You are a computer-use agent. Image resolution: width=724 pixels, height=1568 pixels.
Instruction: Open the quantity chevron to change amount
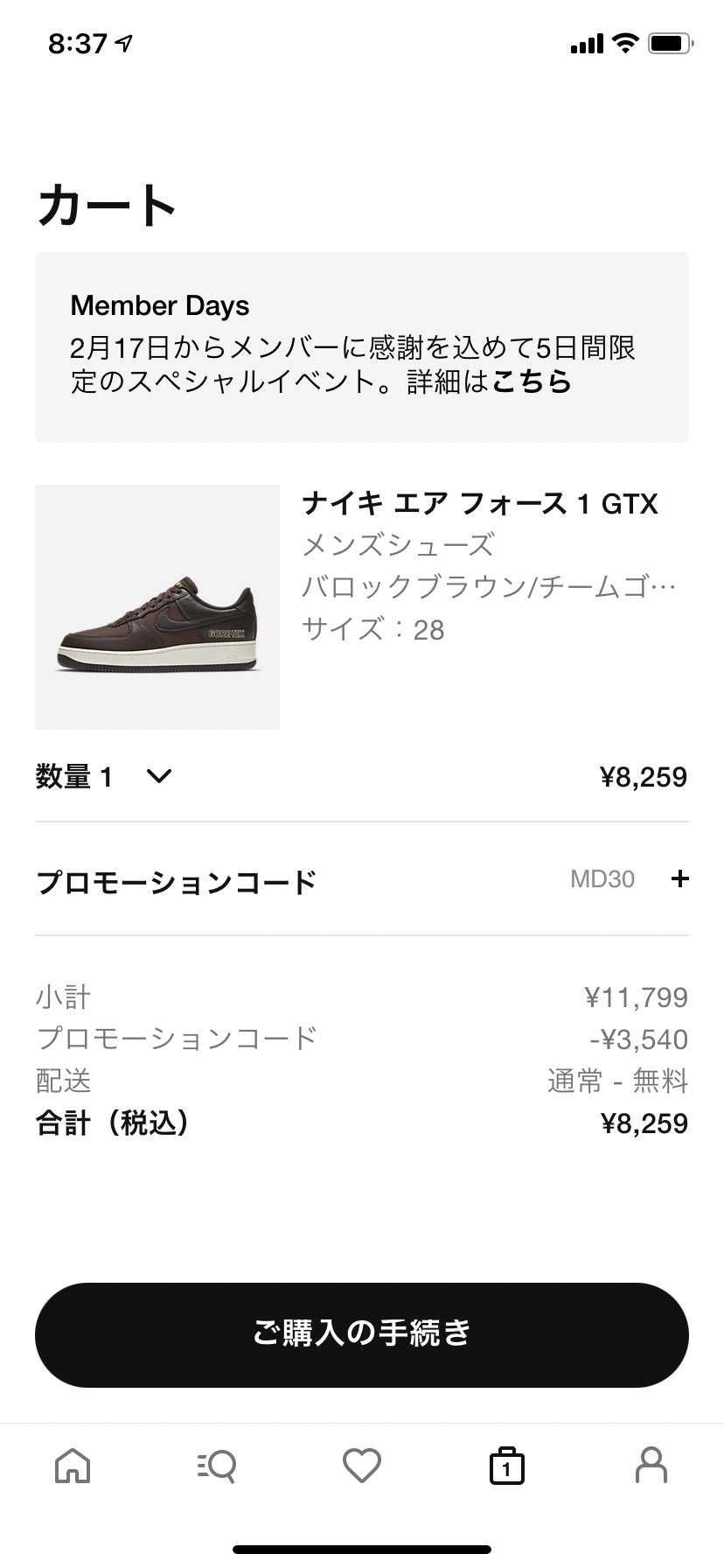[x=158, y=776]
